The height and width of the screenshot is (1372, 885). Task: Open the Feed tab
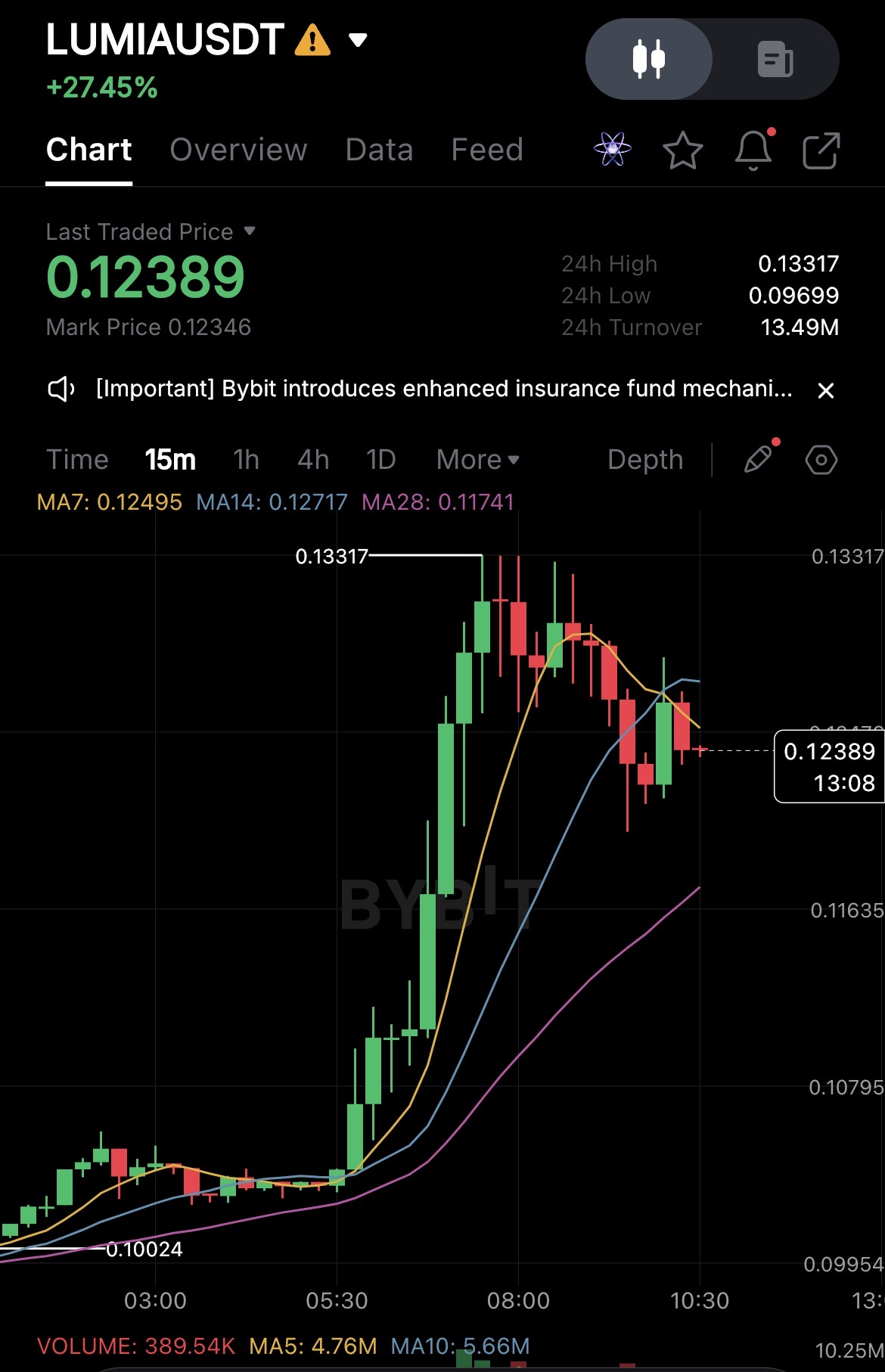[487, 150]
